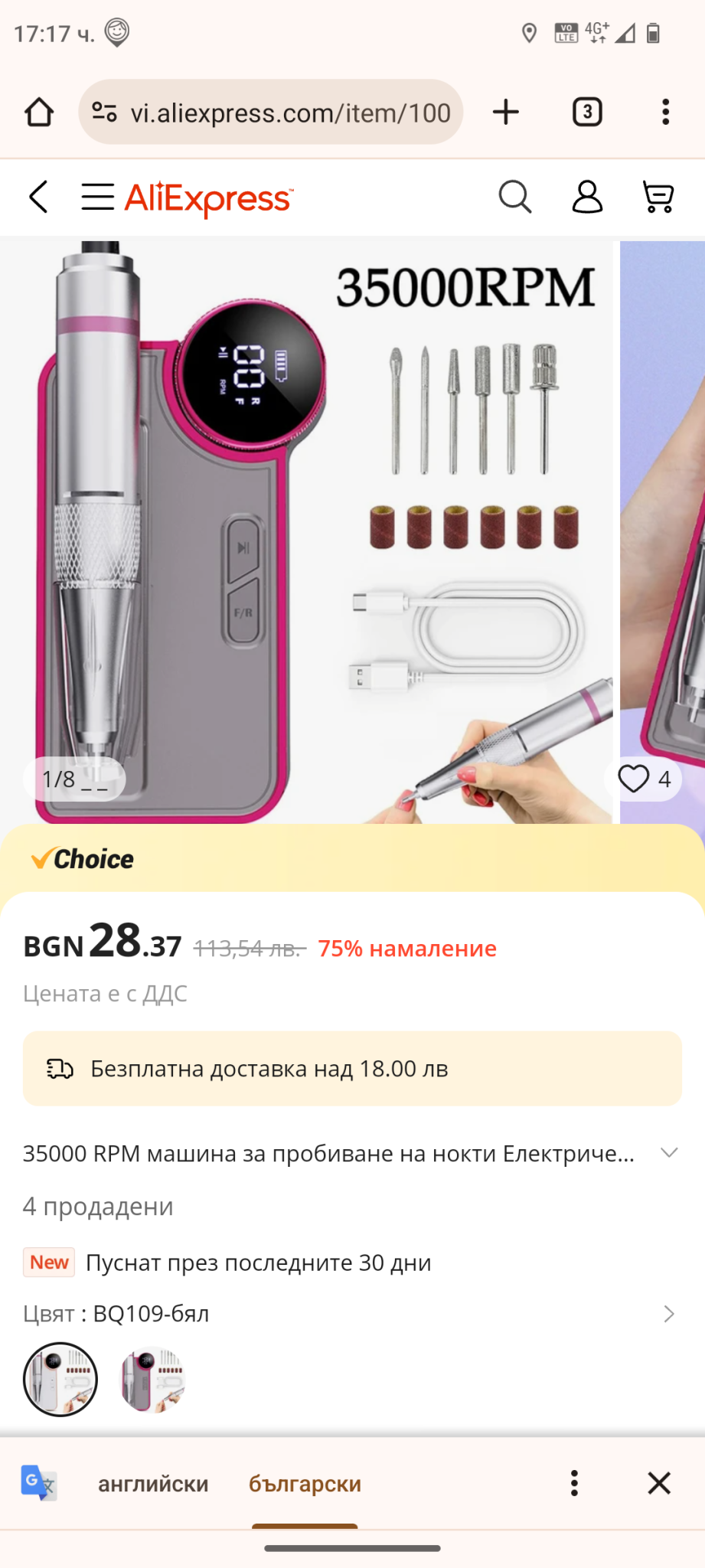Open the color options chevron
Viewport: 705px width, 1568px height.
[x=668, y=1314]
